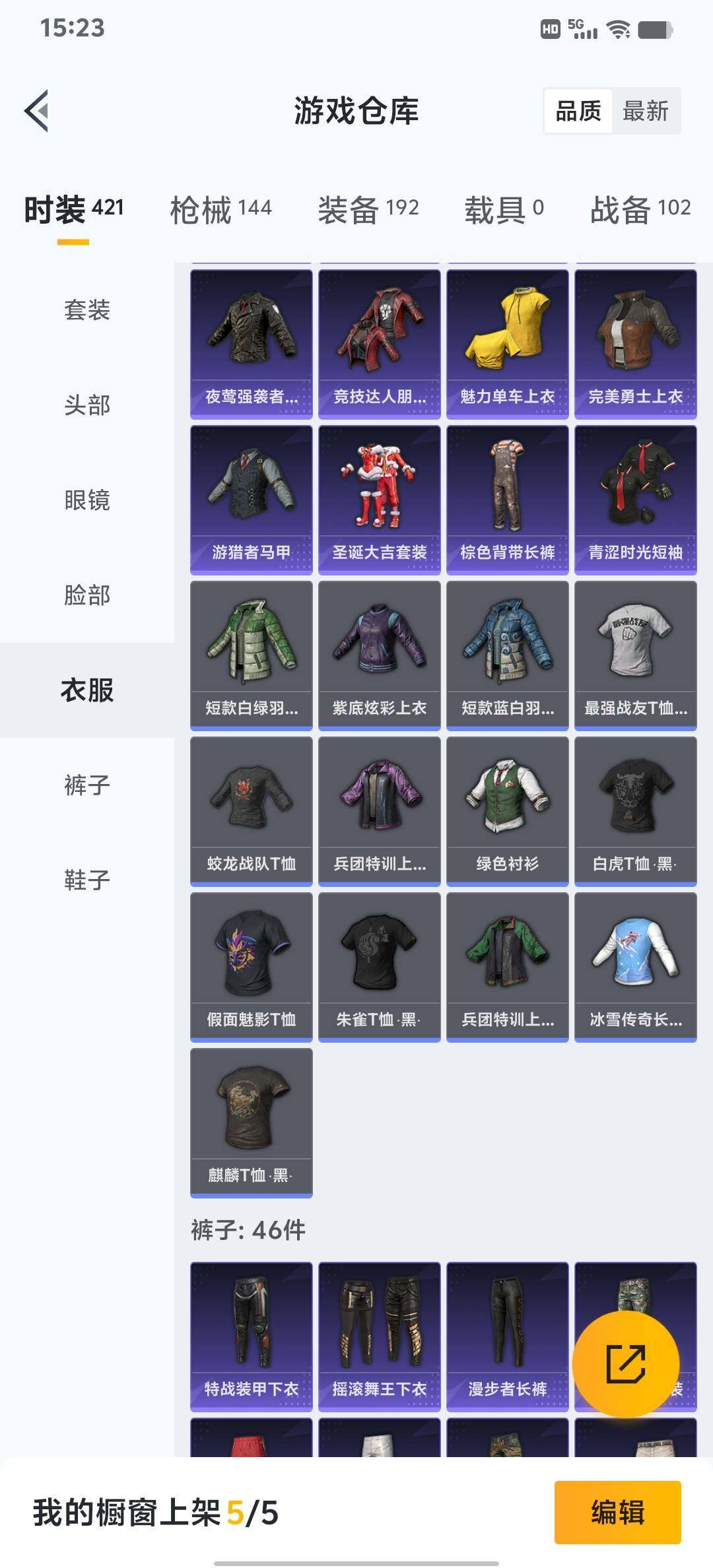
Task: Open the 游猎者马甲 item
Action: pyautogui.click(x=251, y=499)
